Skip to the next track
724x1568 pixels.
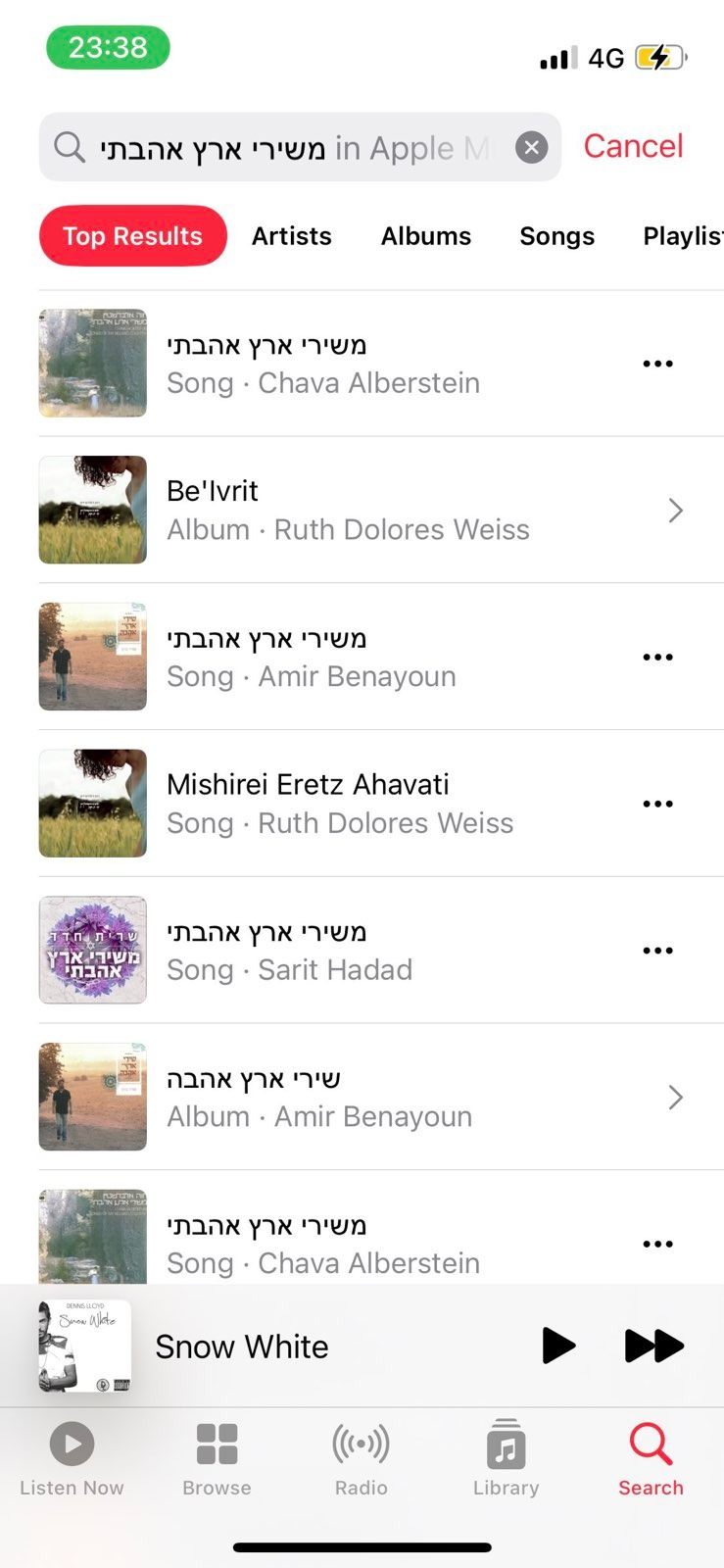(653, 1346)
